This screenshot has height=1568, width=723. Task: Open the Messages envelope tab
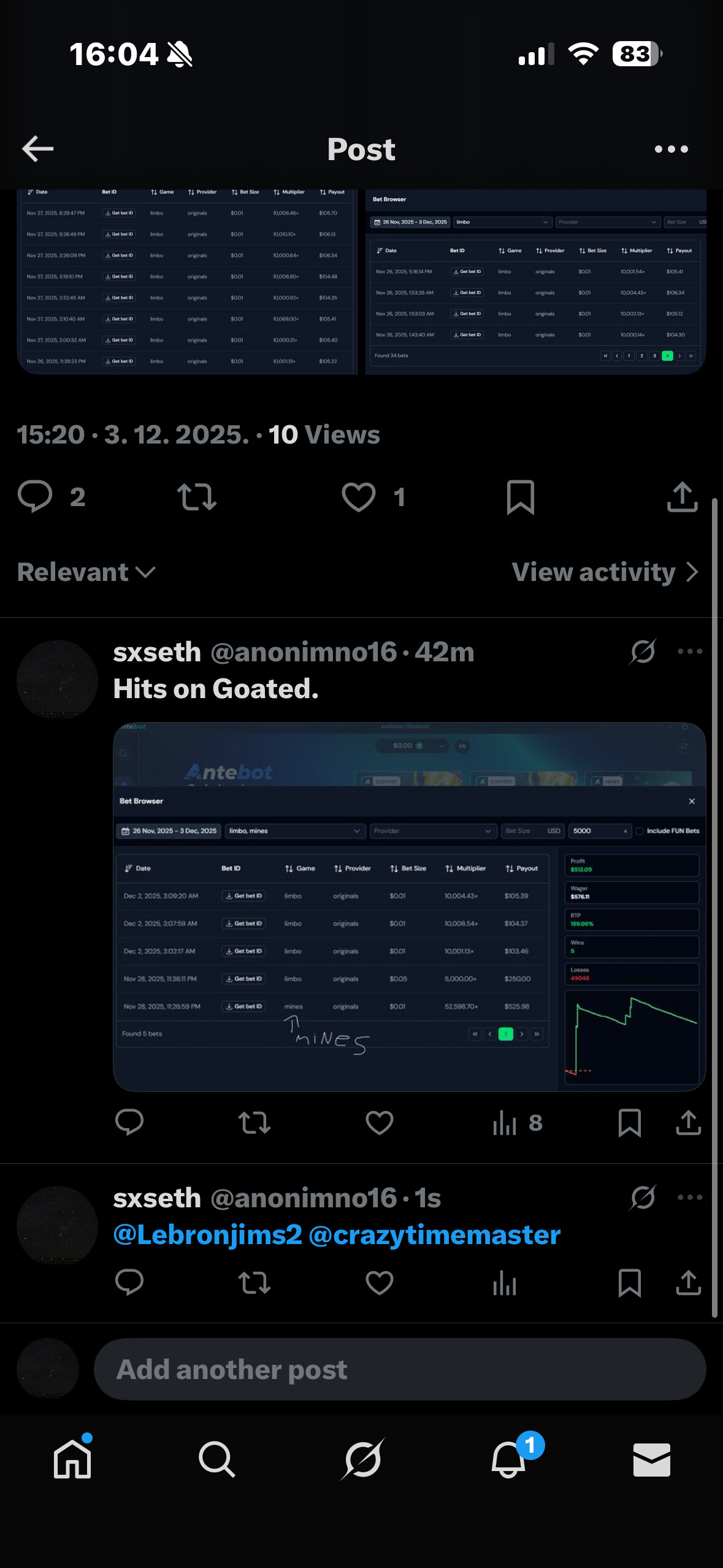pyautogui.click(x=651, y=1459)
